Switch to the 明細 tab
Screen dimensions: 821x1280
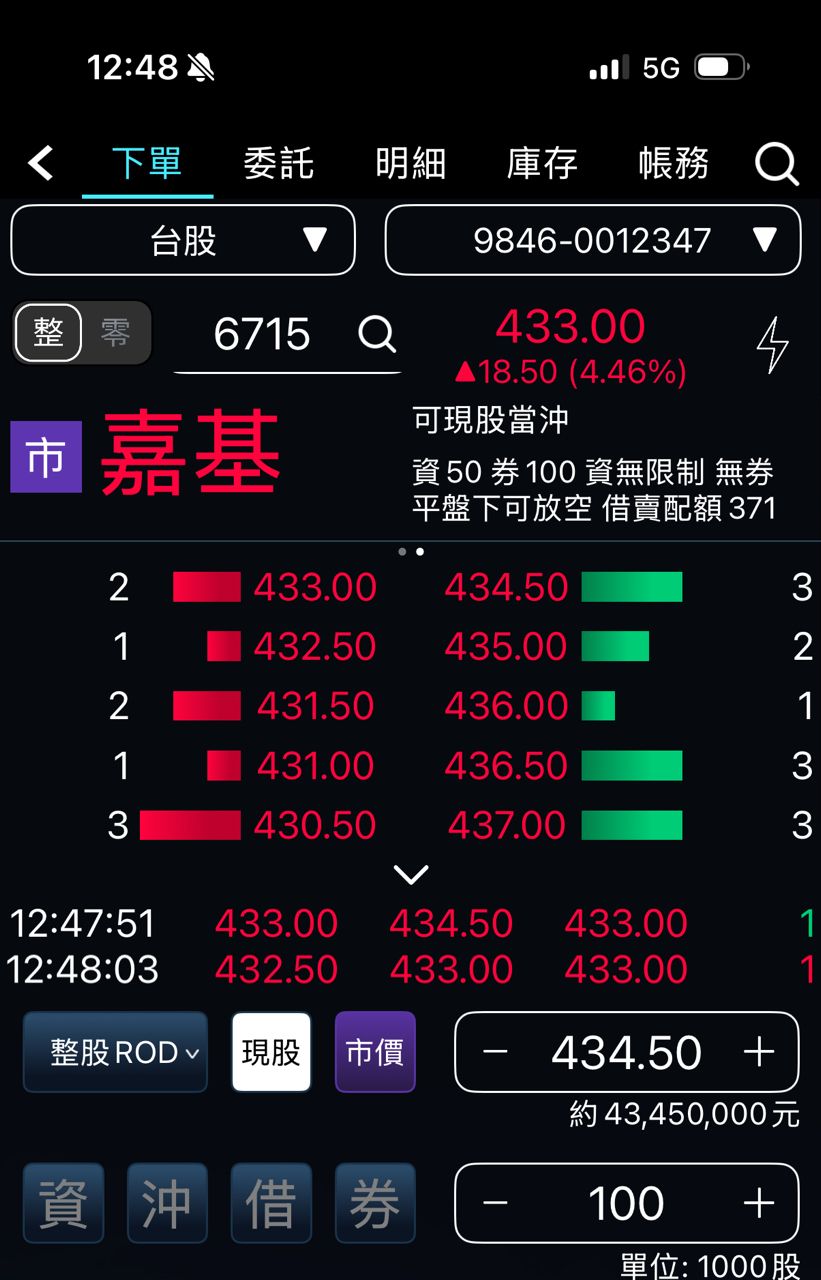tap(410, 163)
